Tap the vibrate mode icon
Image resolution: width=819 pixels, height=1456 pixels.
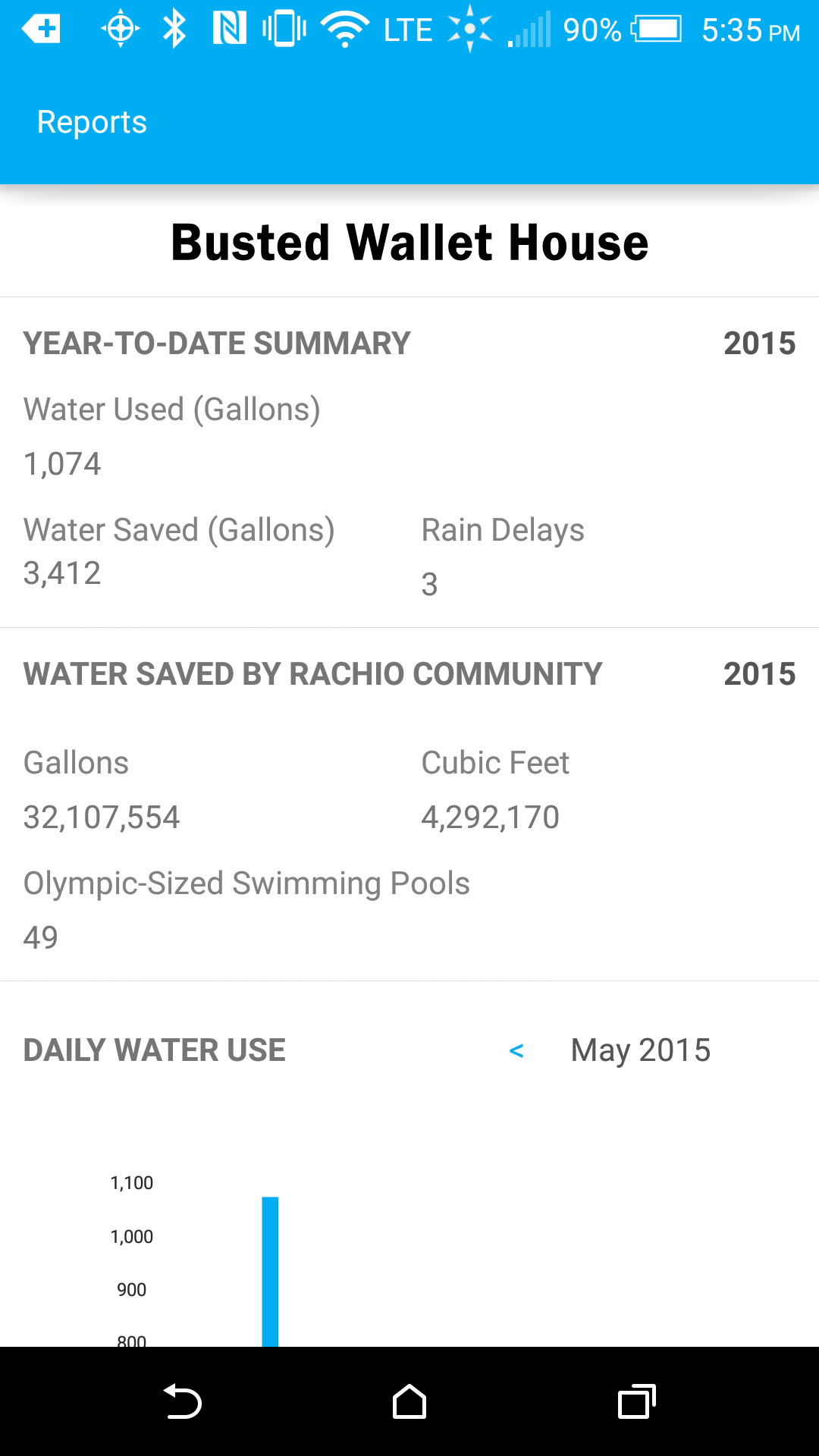(x=284, y=29)
